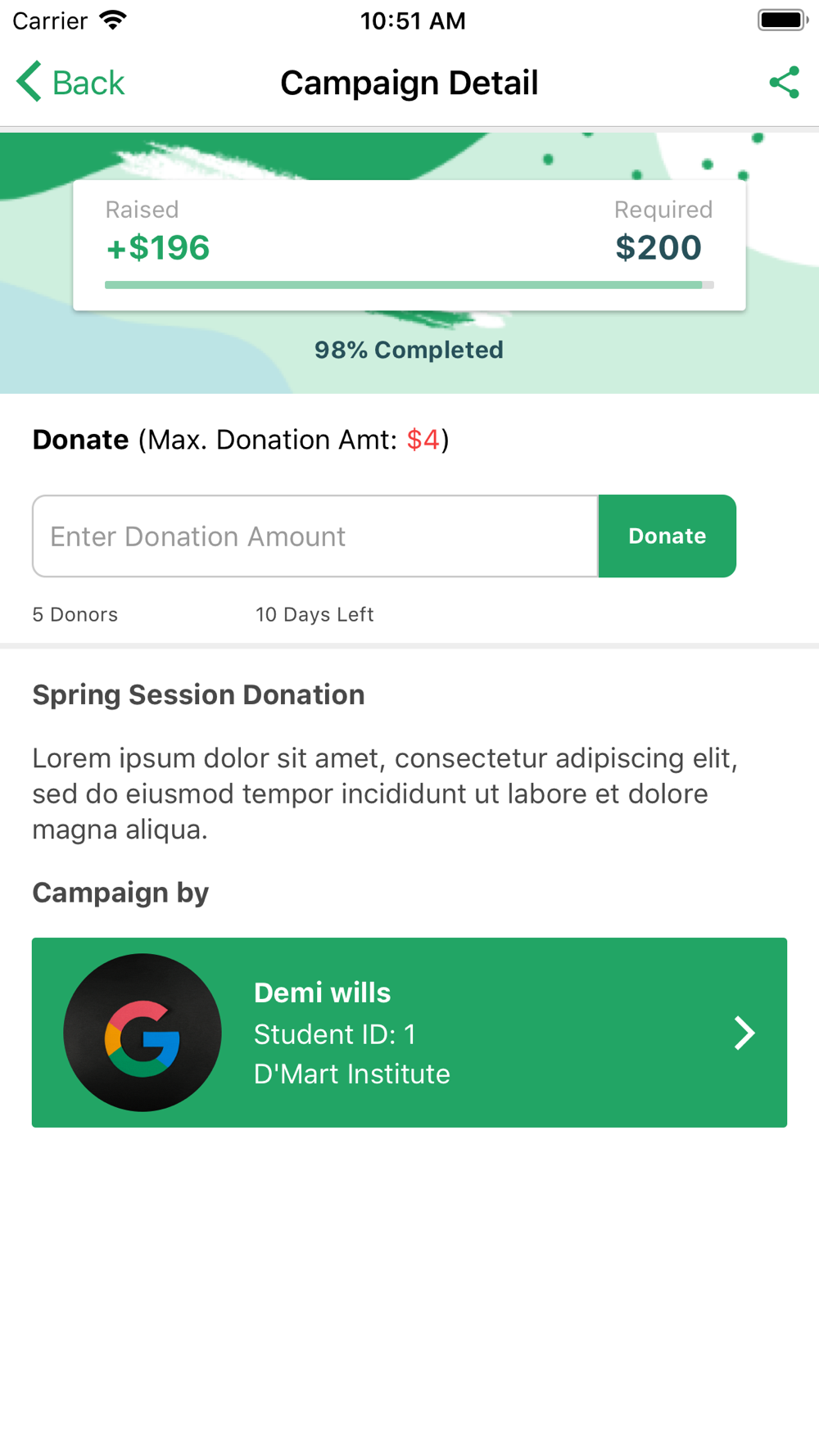
Task: Tap the Enter Donation Amount field
Action: point(315,536)
